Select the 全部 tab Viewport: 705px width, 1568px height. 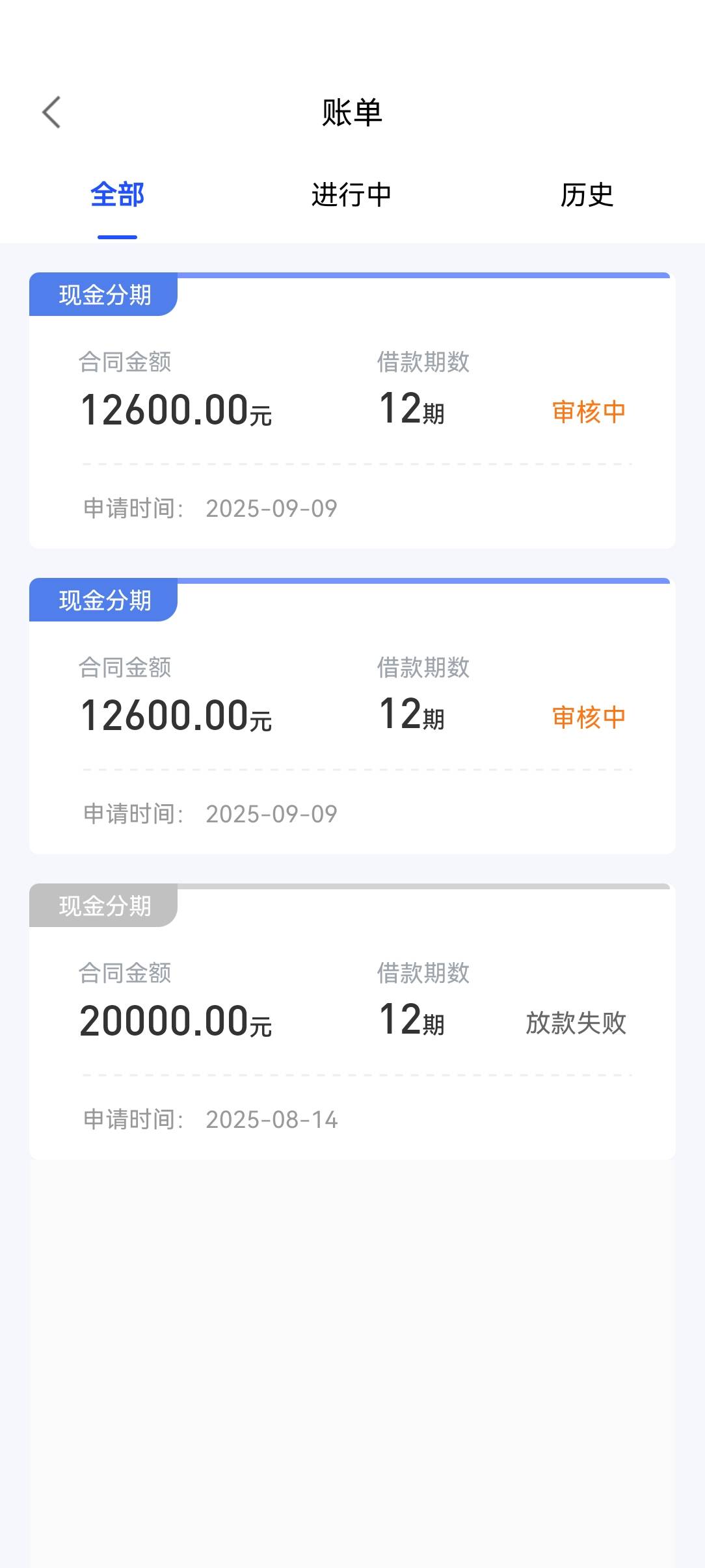click(x=117, y=194)
